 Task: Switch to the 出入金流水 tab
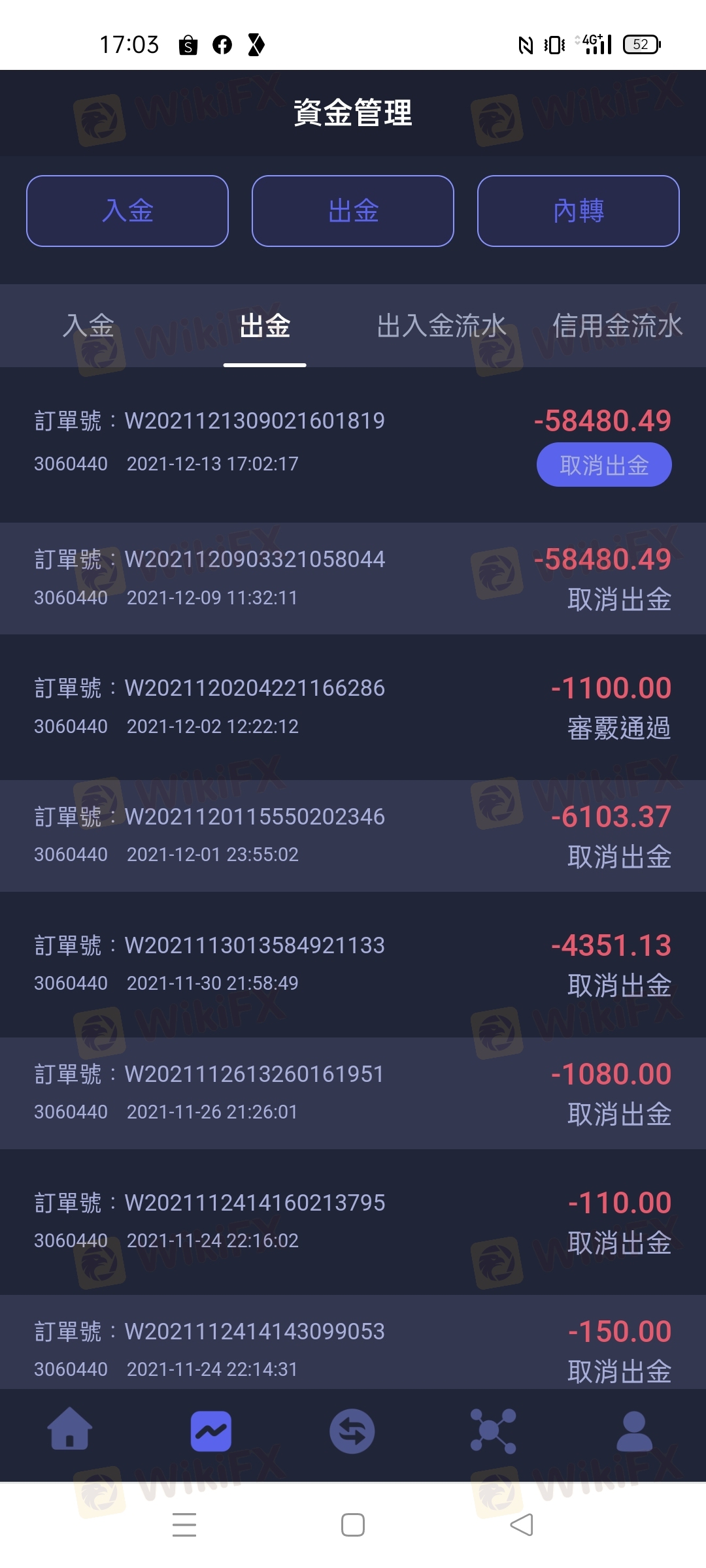click(441, 325)
